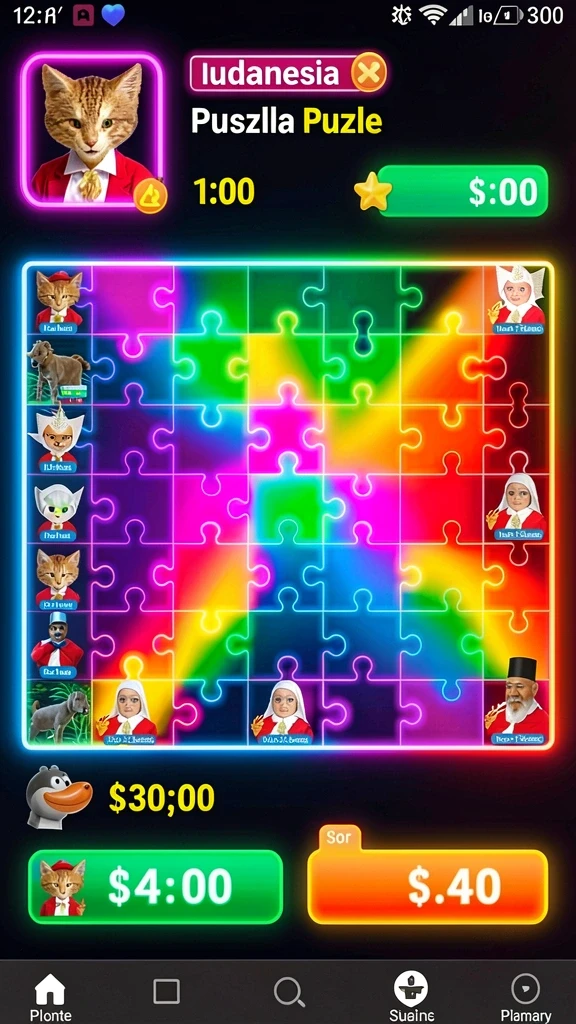
Task: Switch to the Plamary tab
Action: (526, 998)
